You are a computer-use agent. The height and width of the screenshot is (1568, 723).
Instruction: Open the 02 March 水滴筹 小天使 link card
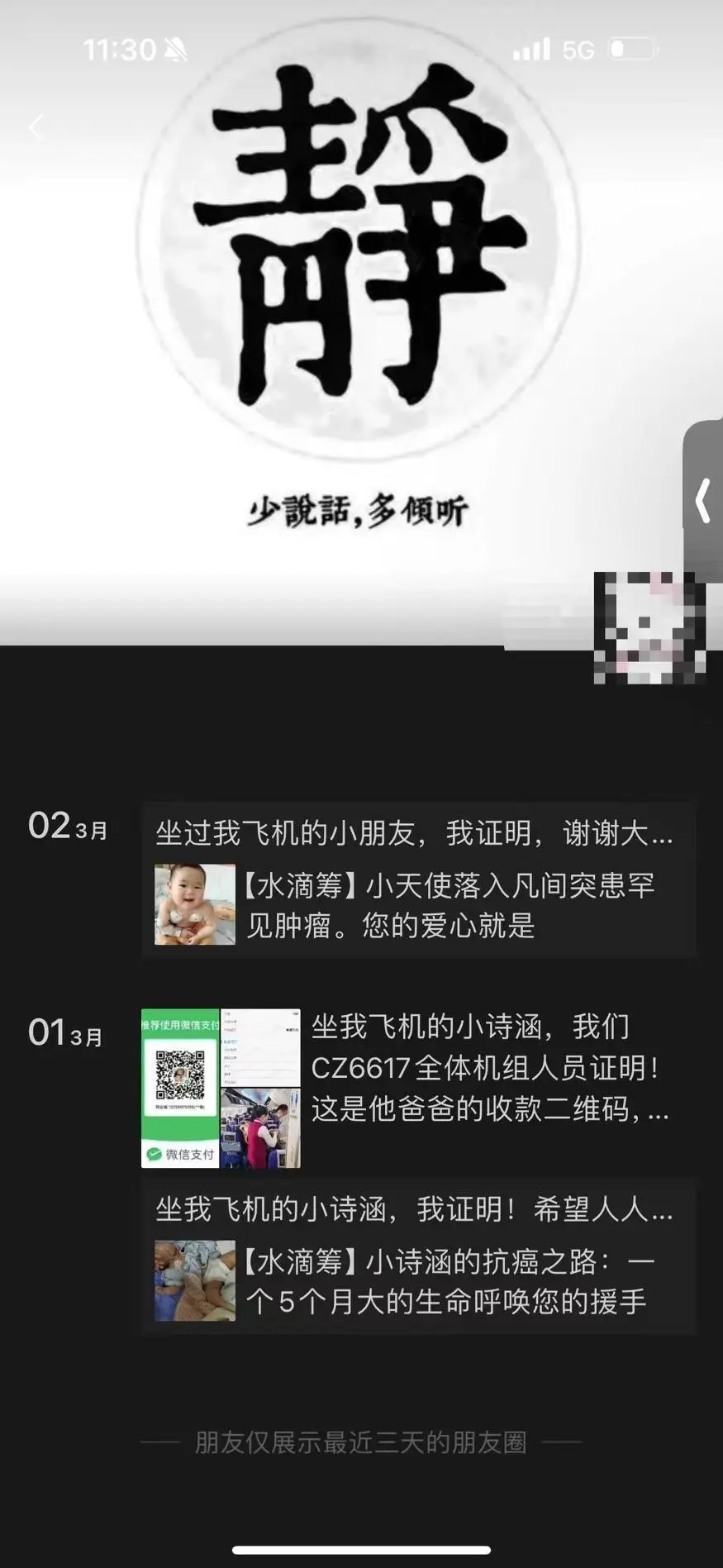[418, 904]
